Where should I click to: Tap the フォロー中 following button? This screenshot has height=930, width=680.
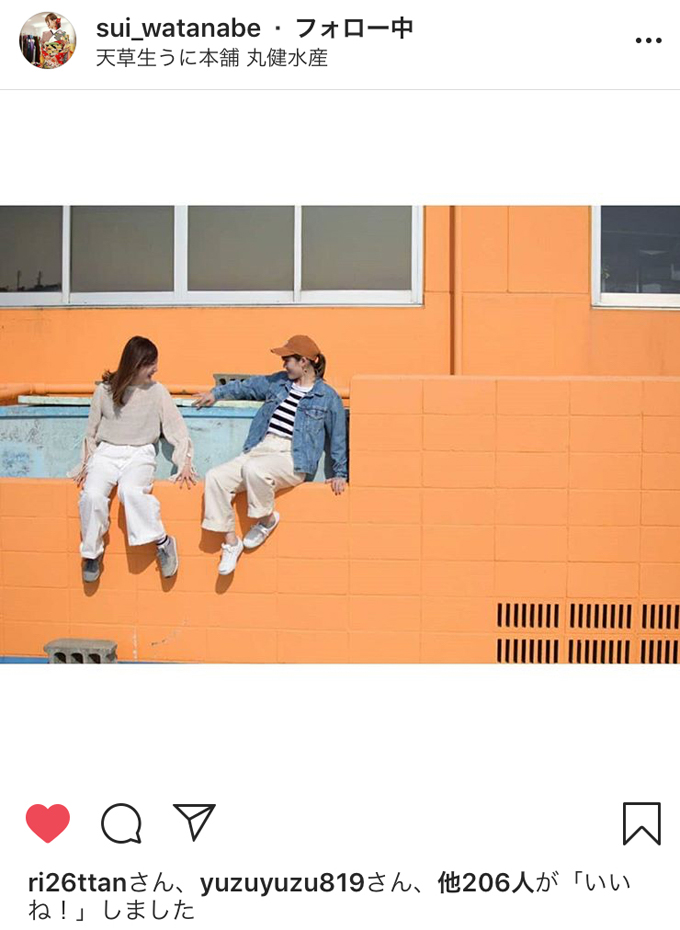354,28
